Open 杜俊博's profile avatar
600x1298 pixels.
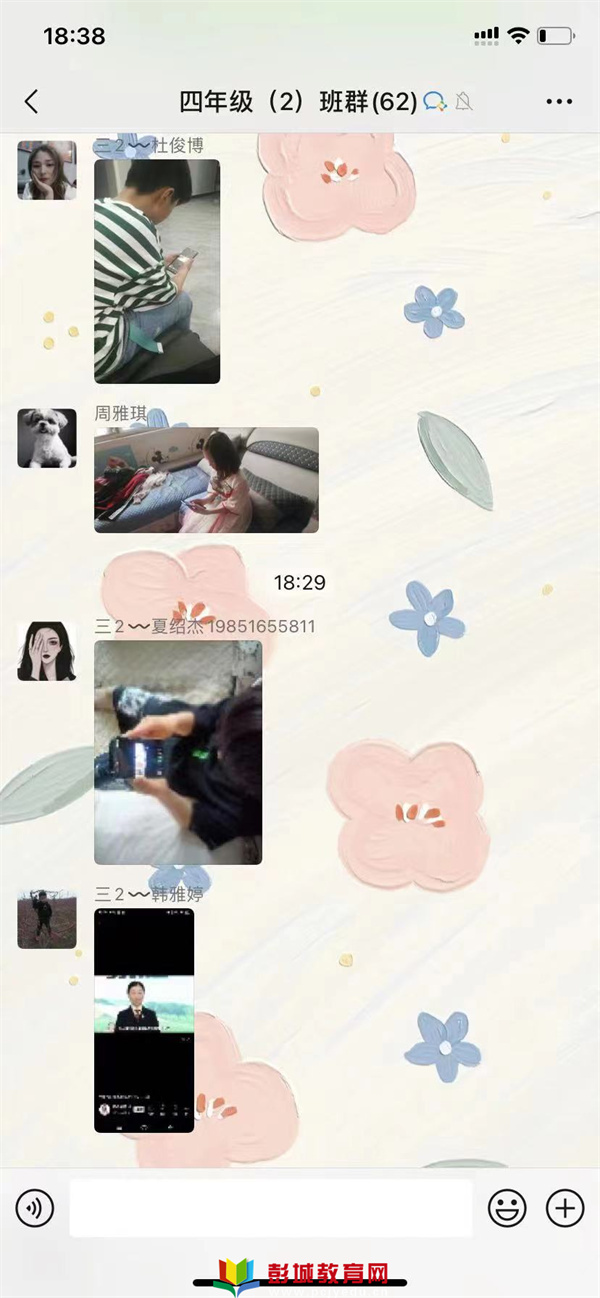47,170
